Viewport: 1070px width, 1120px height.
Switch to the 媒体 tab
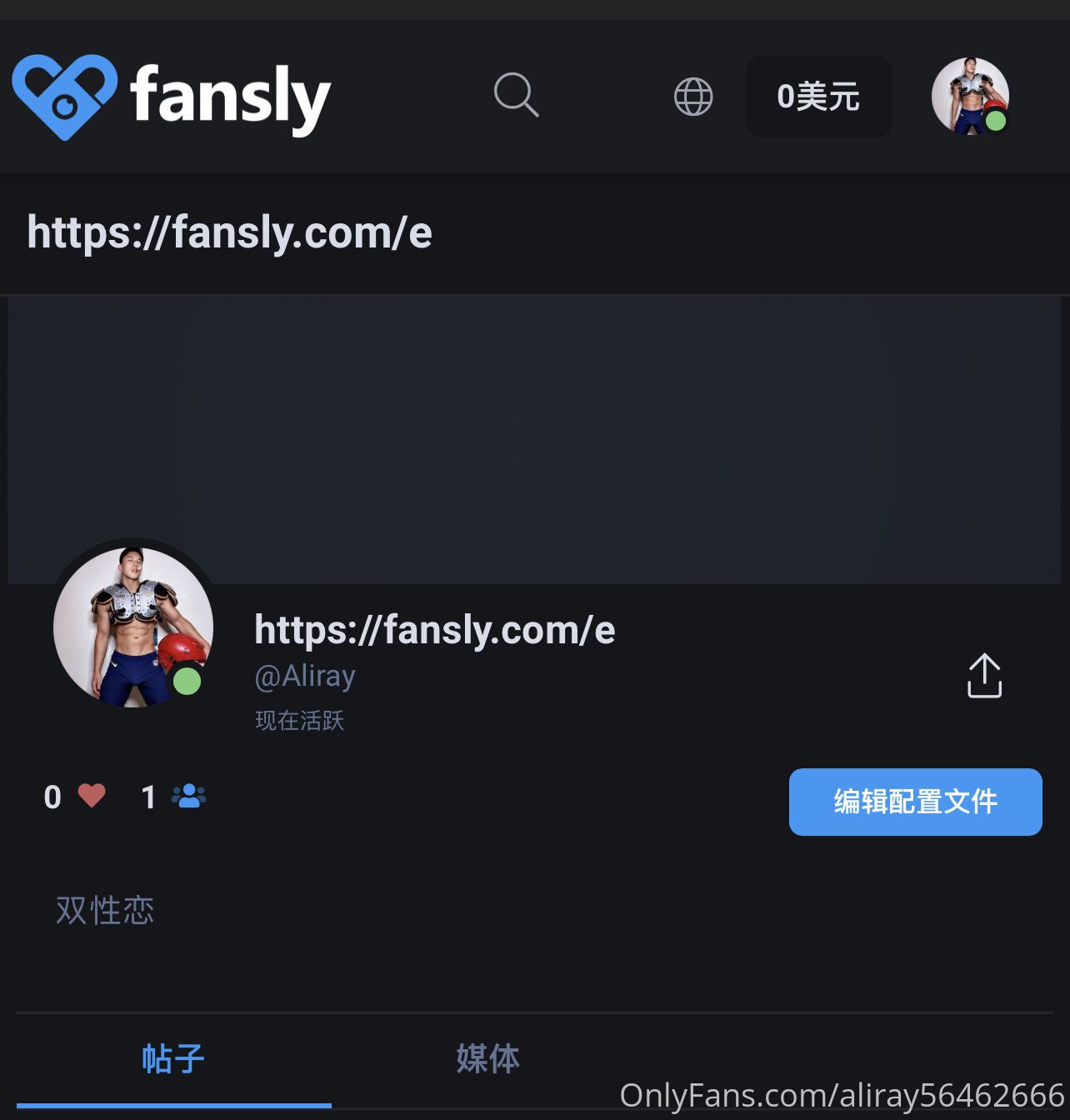[x=487, y=1059]
